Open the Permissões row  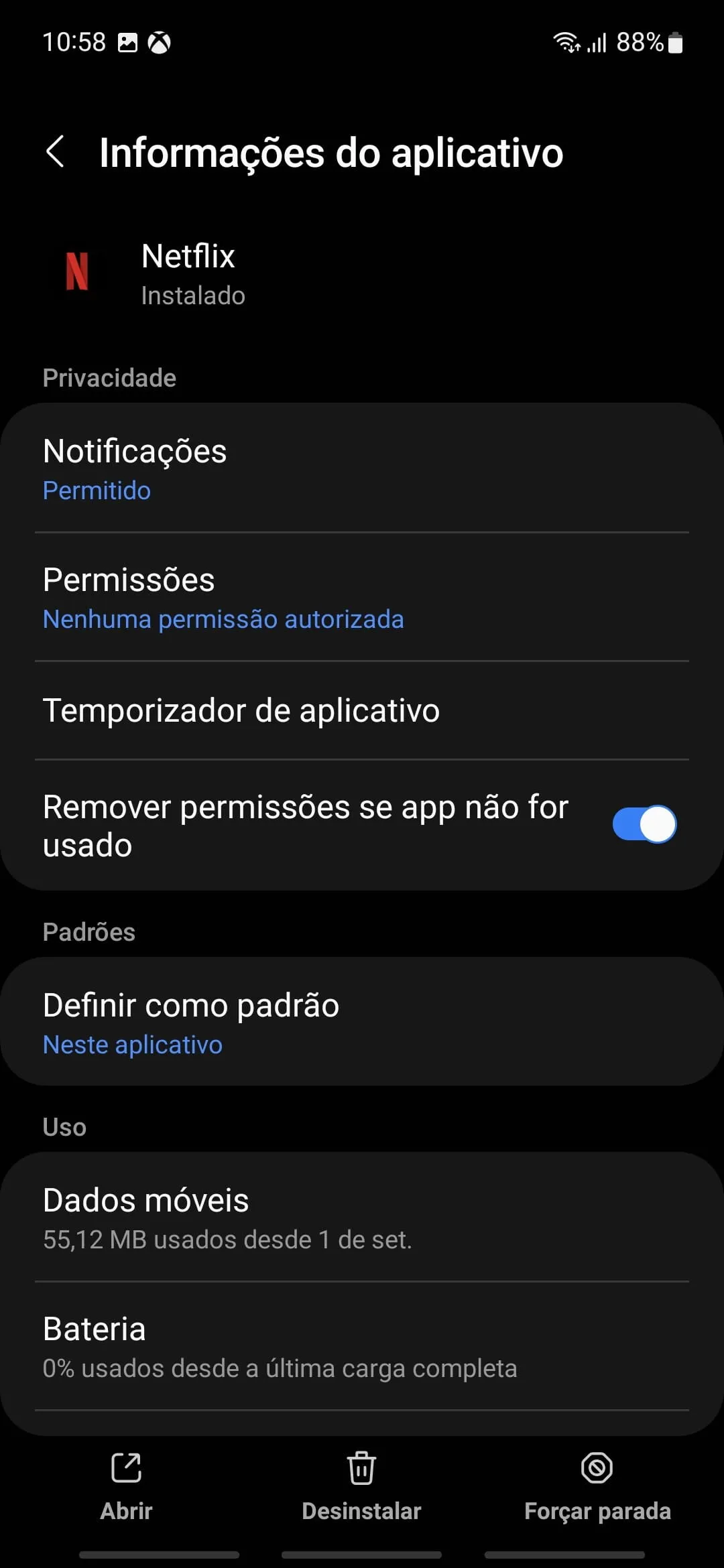click(x=362, y=598)
